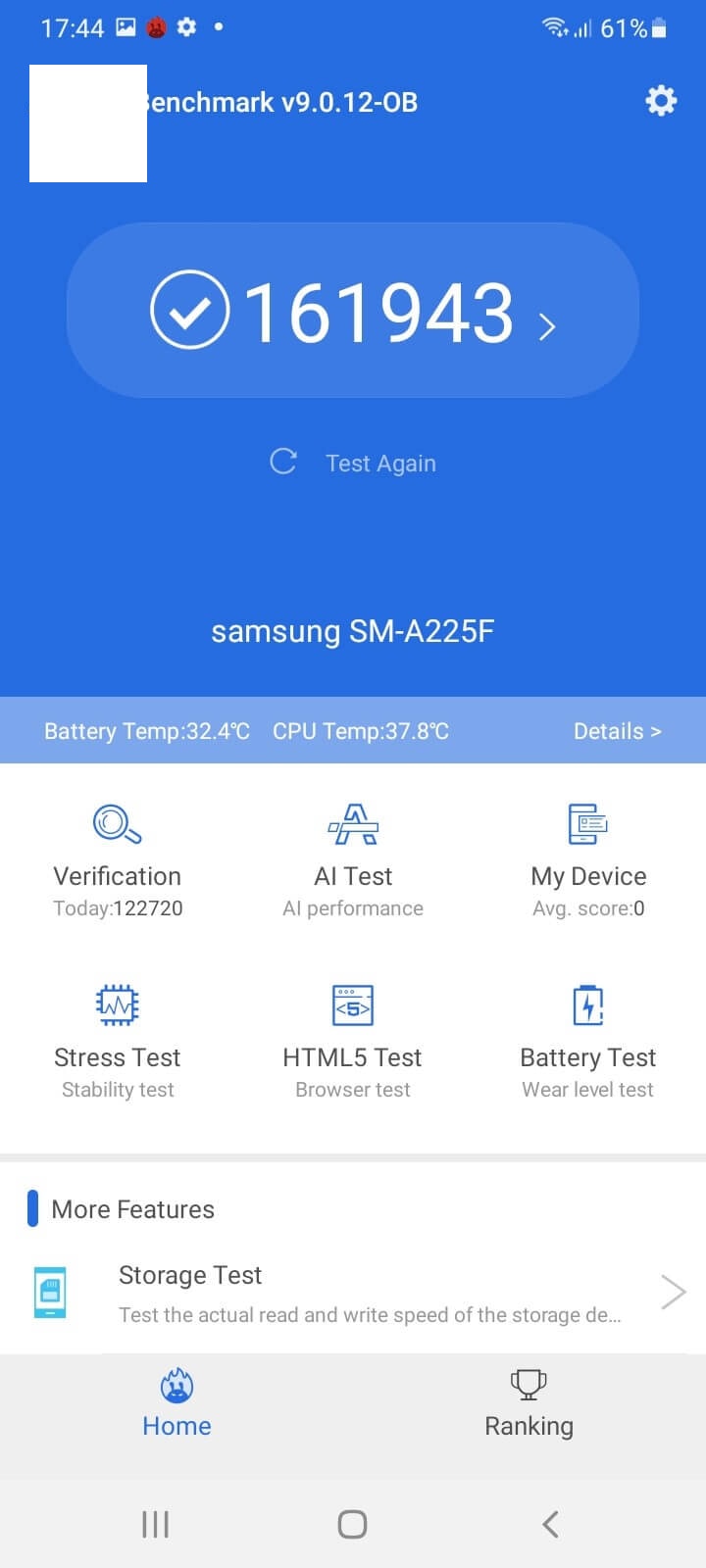
Task: Tap Test Again to rerun benchmark
Action: pyautogui.click(x=353, y=463)
